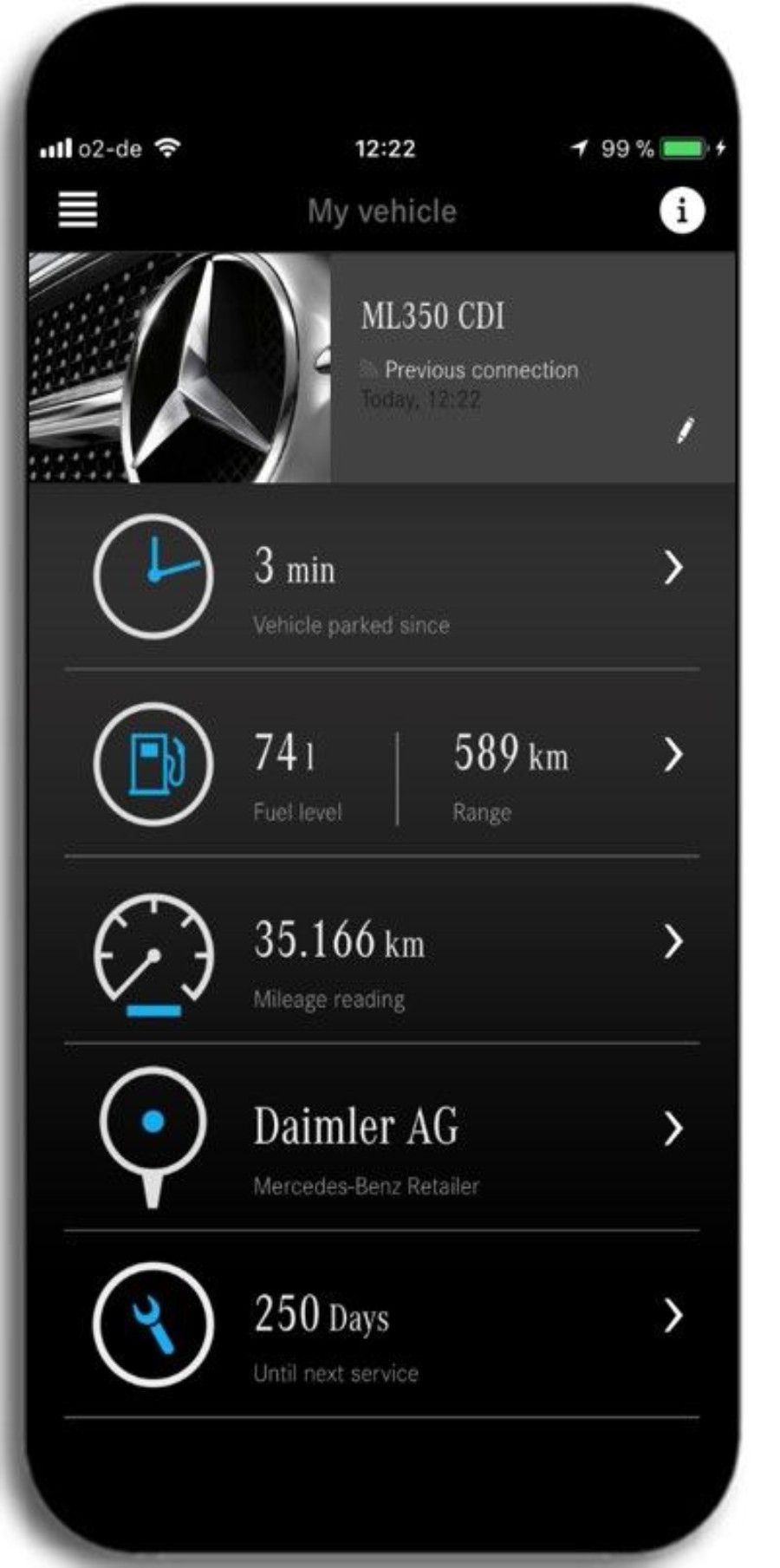This screenshot has width=780, height=1568.
Task: Edit the ML350 CDI vehicle name
Action: (685, 430)
